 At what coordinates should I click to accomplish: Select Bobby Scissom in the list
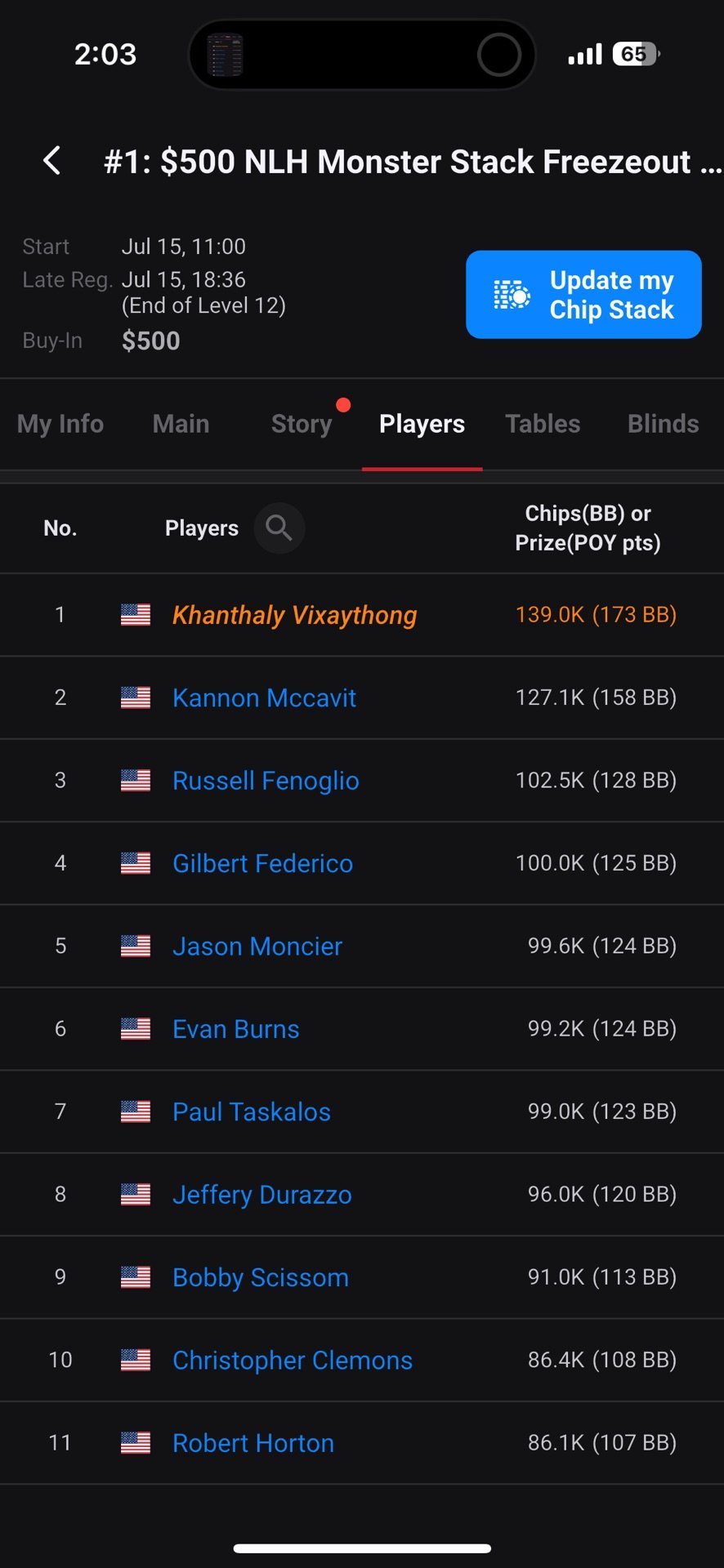260,1277
